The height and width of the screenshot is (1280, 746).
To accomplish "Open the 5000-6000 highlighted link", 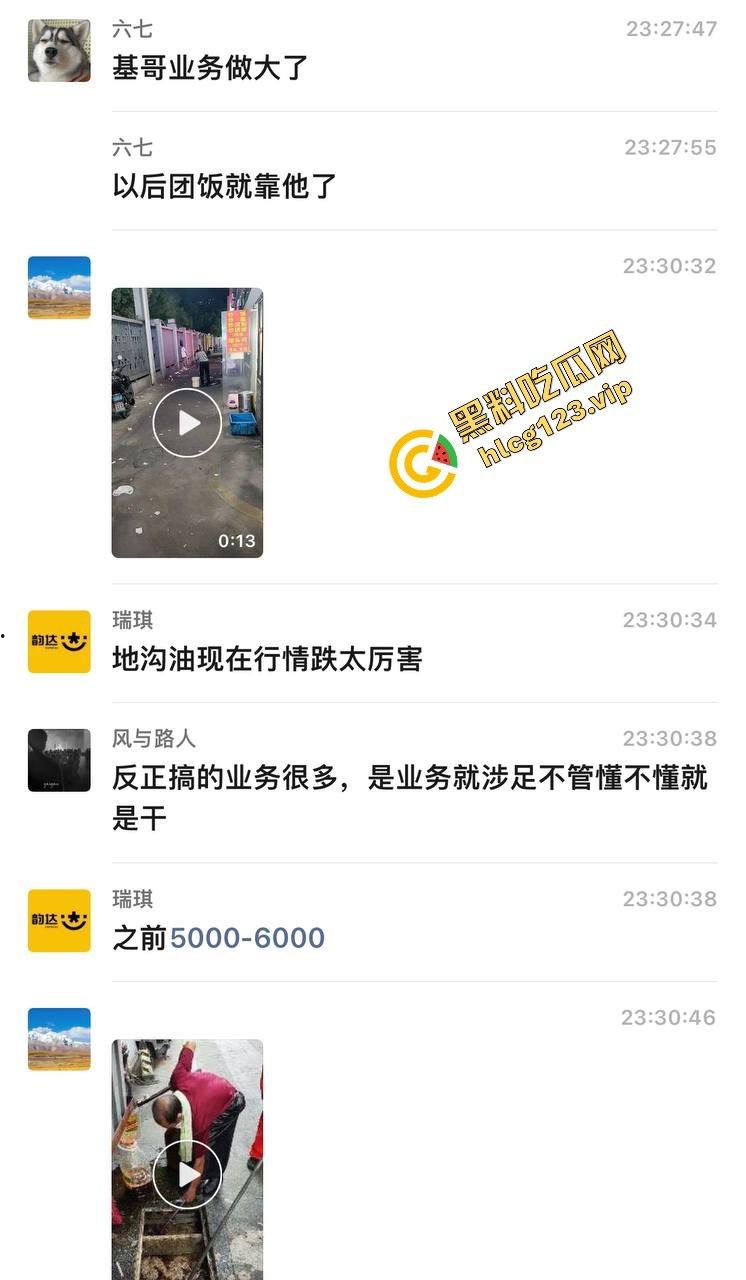I will [x=247, y=937].
